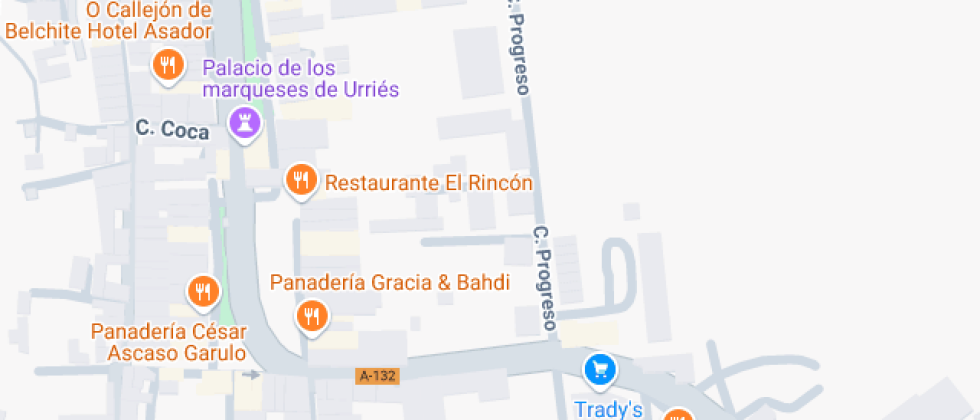980x420 pixels.
Task: Open O Callejón de Belchite Hotel Asador marker
Action: 168,66
